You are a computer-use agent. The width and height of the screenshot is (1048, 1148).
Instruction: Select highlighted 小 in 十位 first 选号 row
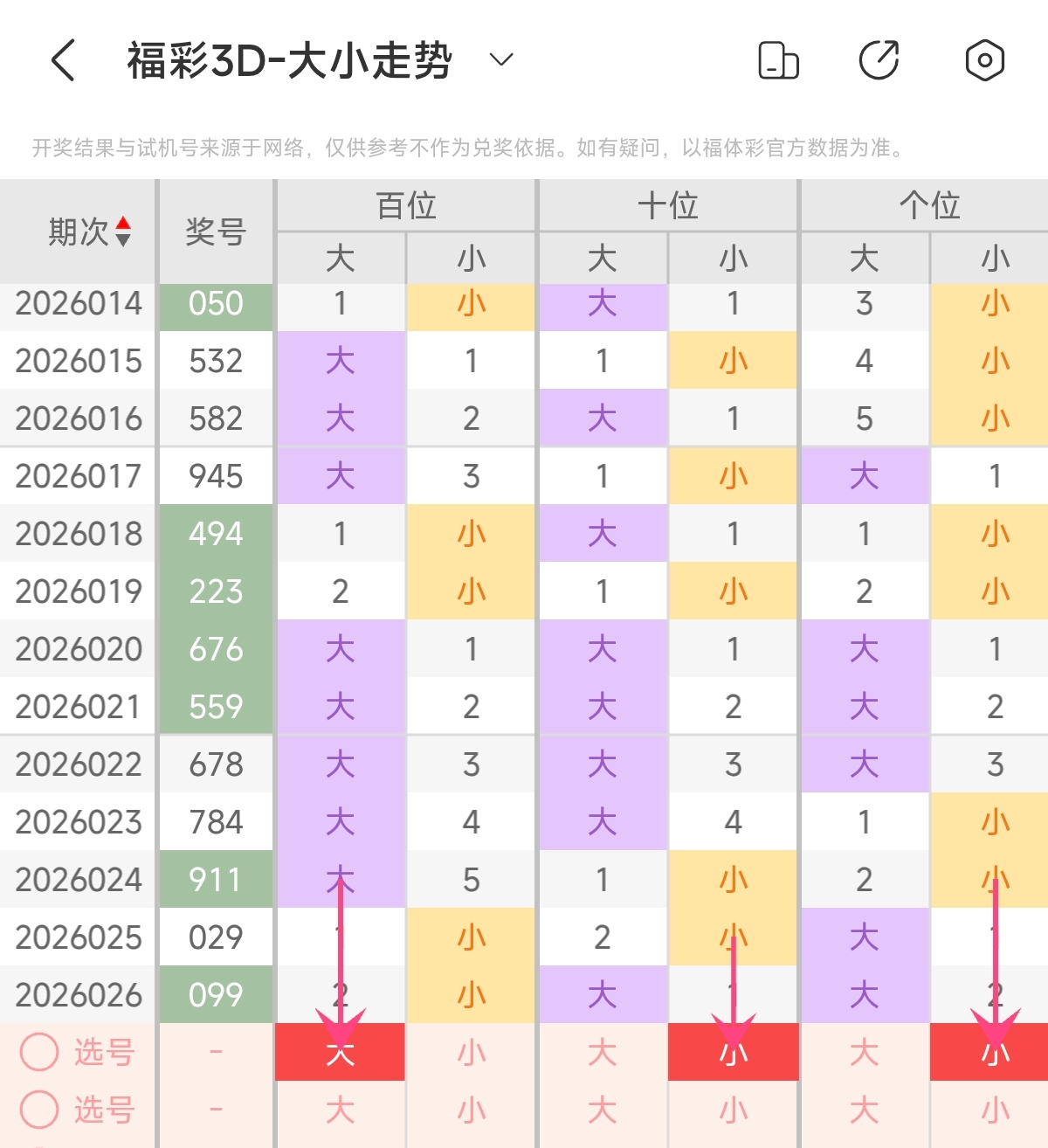pos(733,1052)
